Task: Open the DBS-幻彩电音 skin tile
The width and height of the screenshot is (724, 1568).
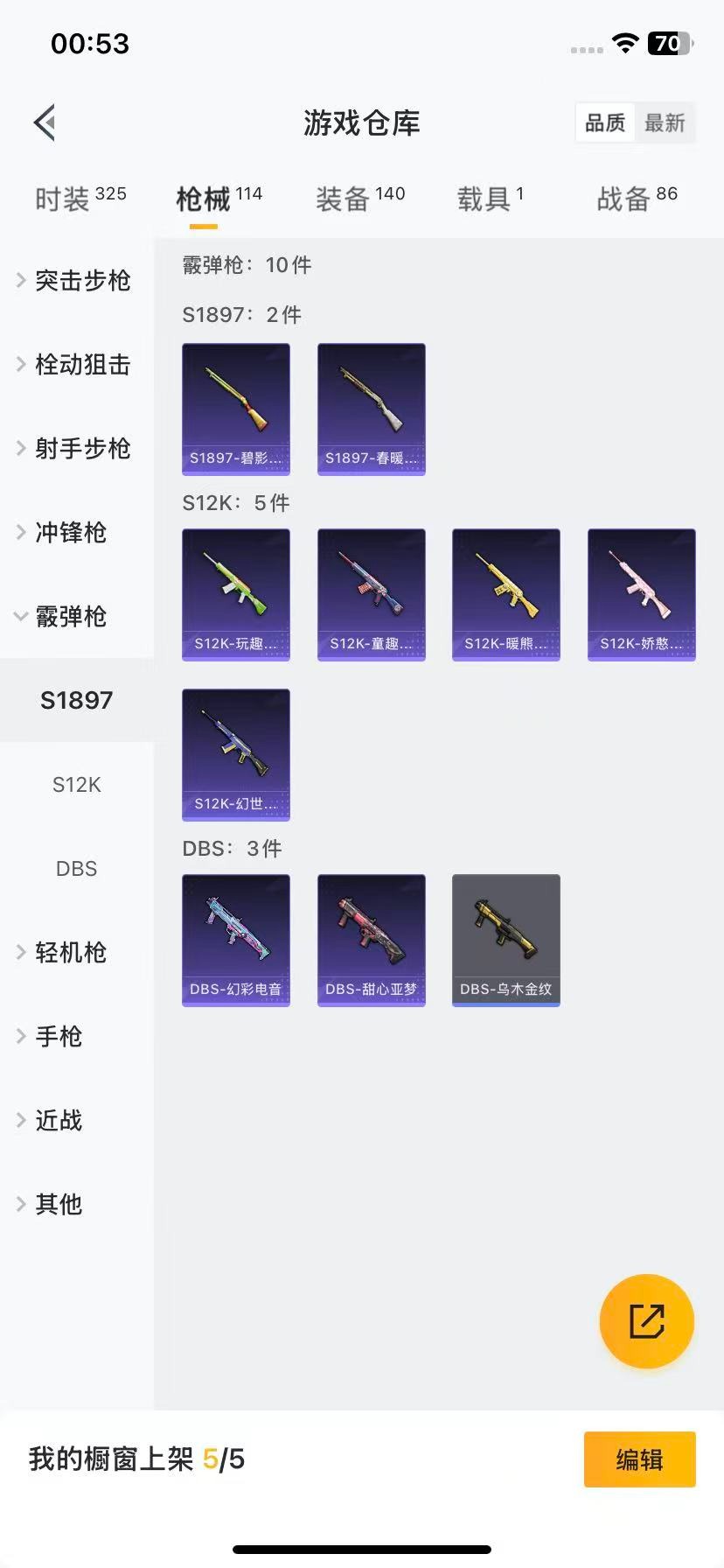Action: 236,940
